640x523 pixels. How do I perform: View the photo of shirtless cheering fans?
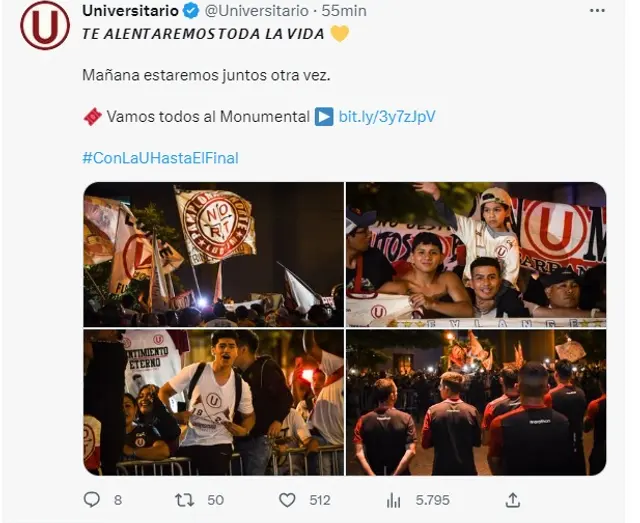click(475, 254)
